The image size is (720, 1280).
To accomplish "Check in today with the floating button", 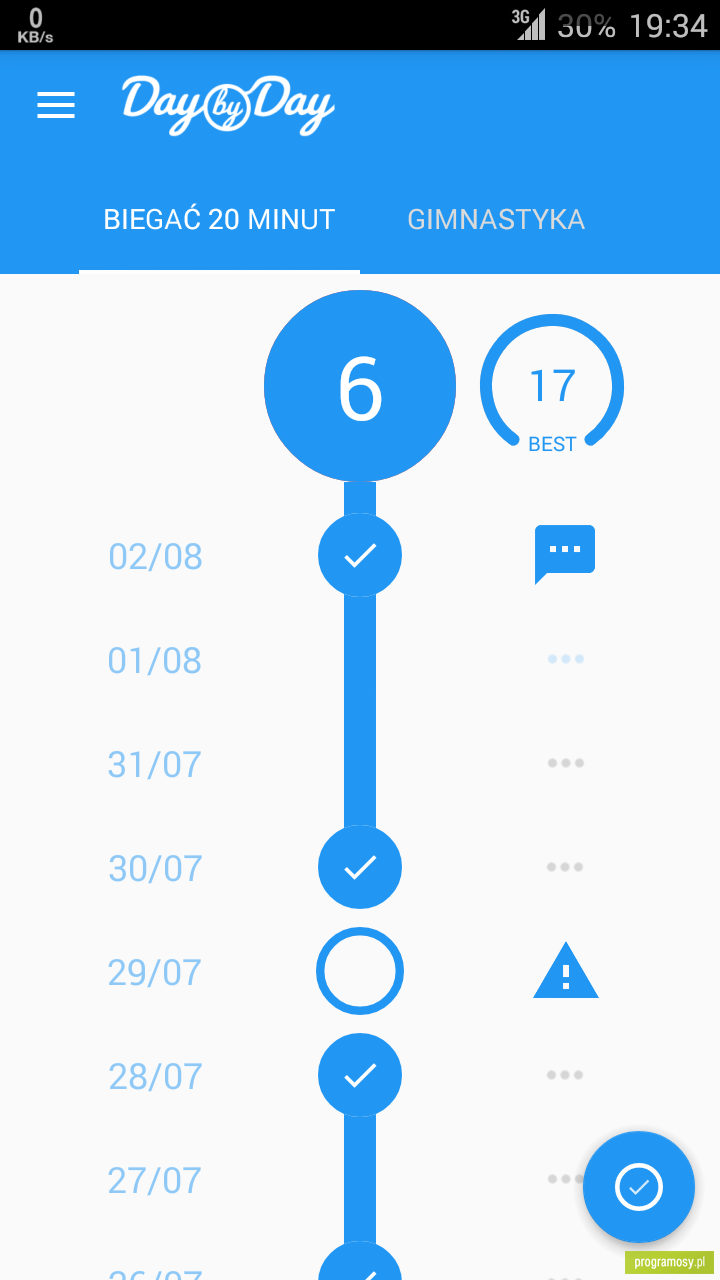I will click(x=639, y=1187).
